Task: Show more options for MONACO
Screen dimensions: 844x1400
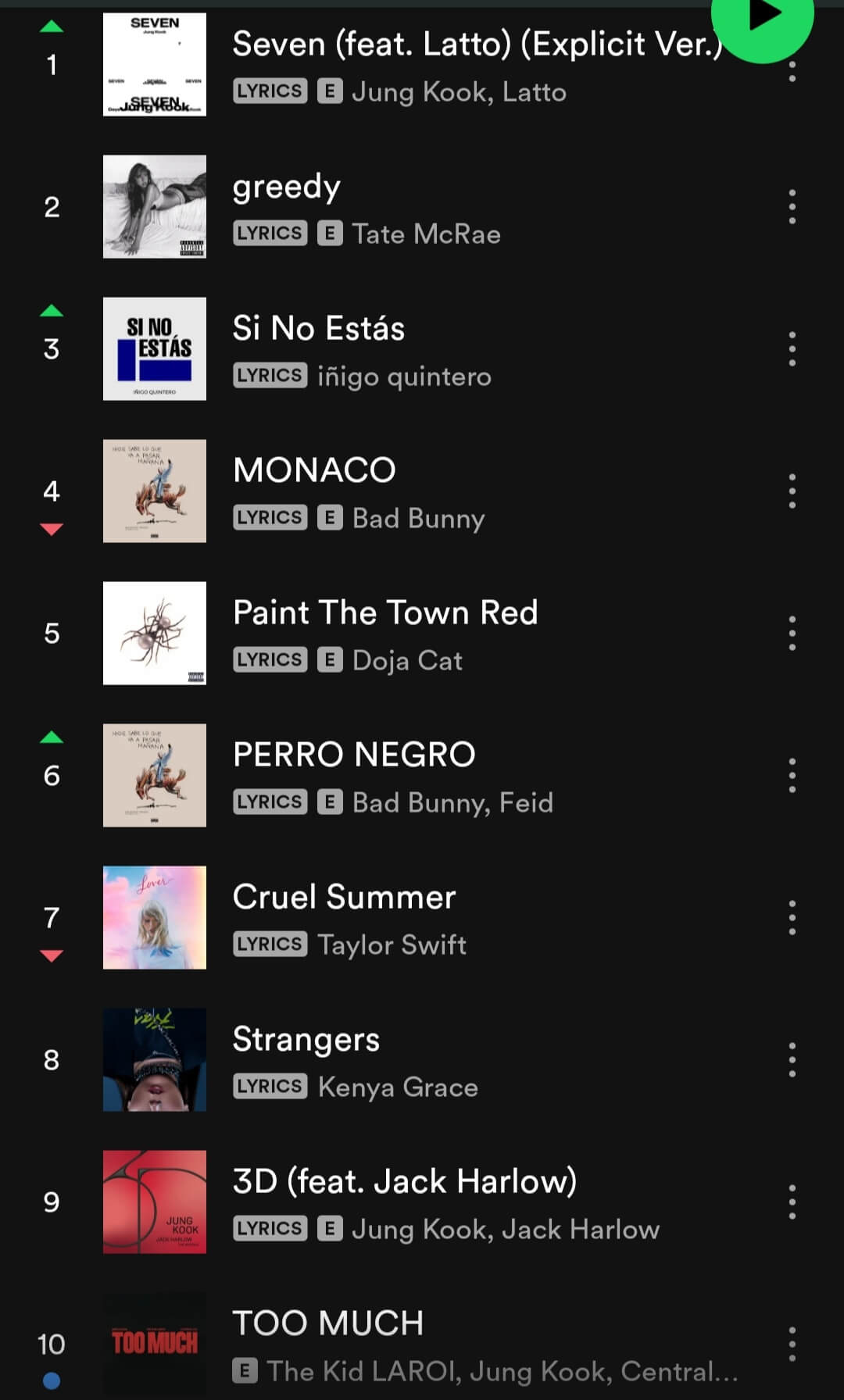Action: (x=792, y=491)
